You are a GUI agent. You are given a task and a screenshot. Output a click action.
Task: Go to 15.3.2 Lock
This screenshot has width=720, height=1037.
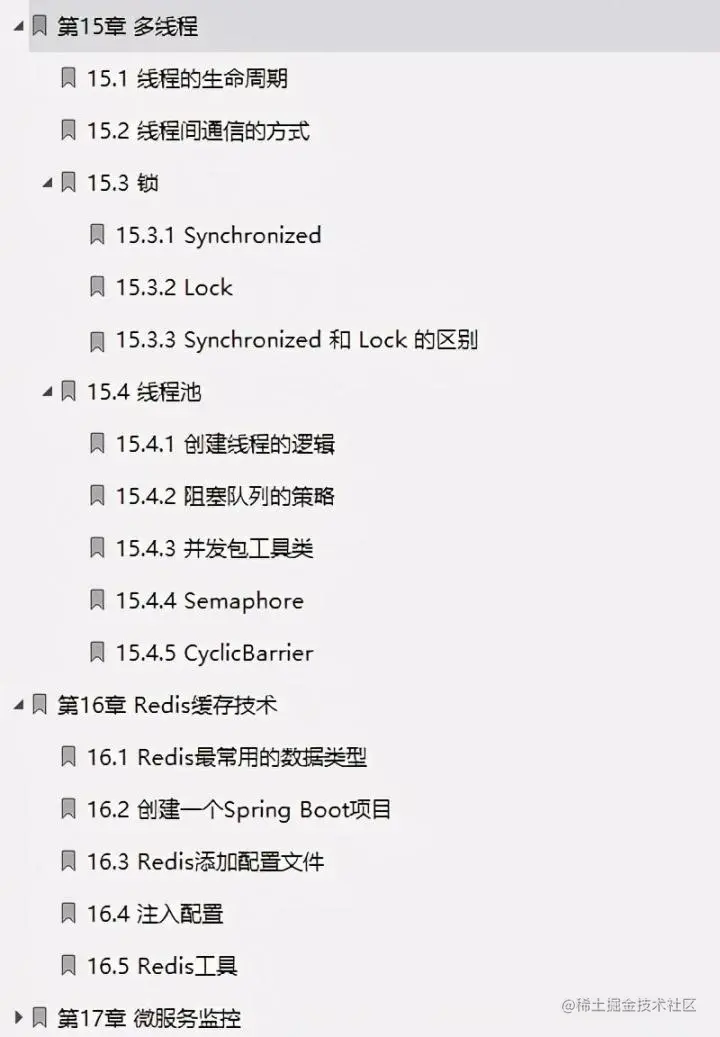[x=173, y=288]
